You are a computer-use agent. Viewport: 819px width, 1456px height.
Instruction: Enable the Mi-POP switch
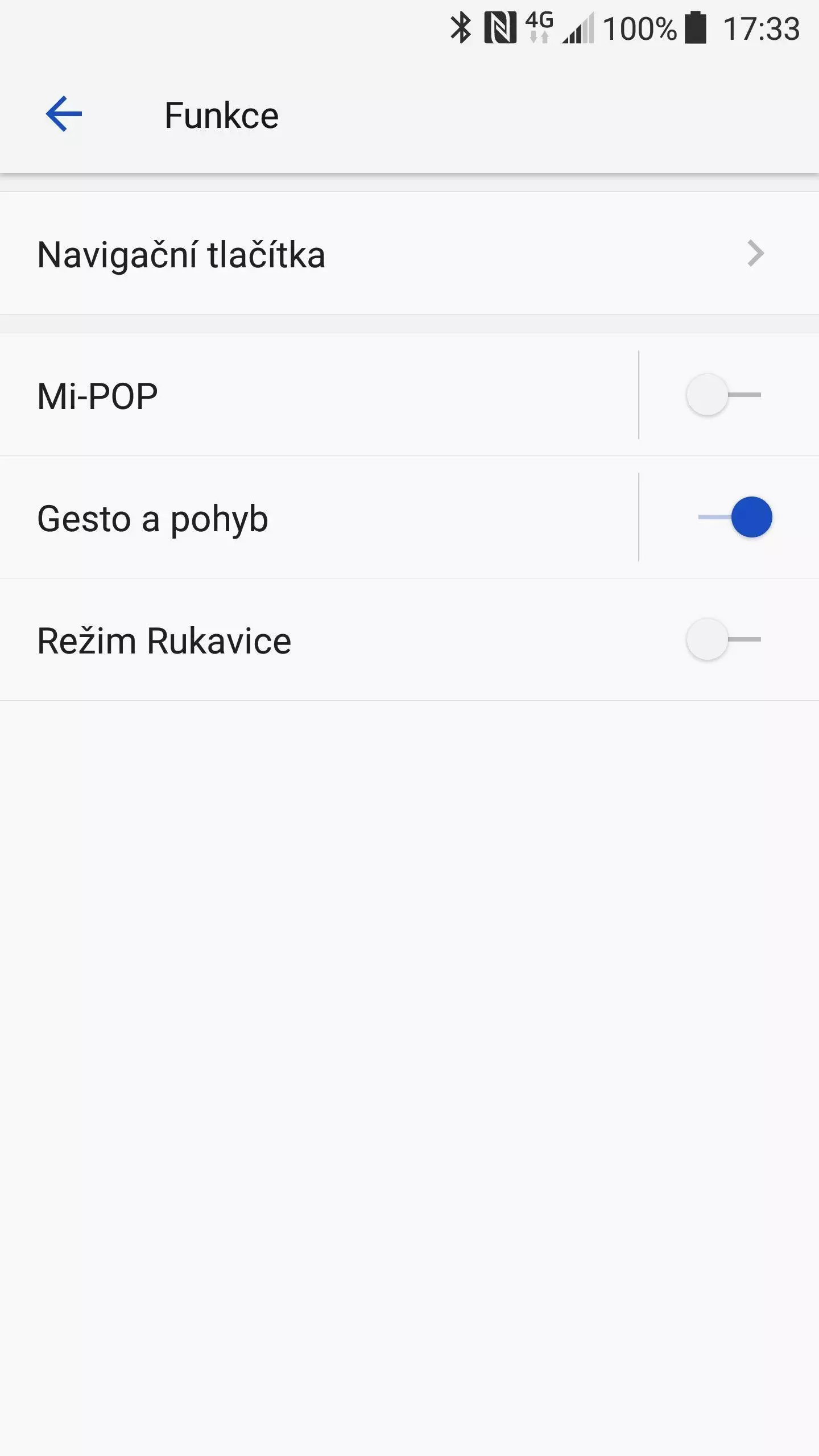(x=723, y=395)
